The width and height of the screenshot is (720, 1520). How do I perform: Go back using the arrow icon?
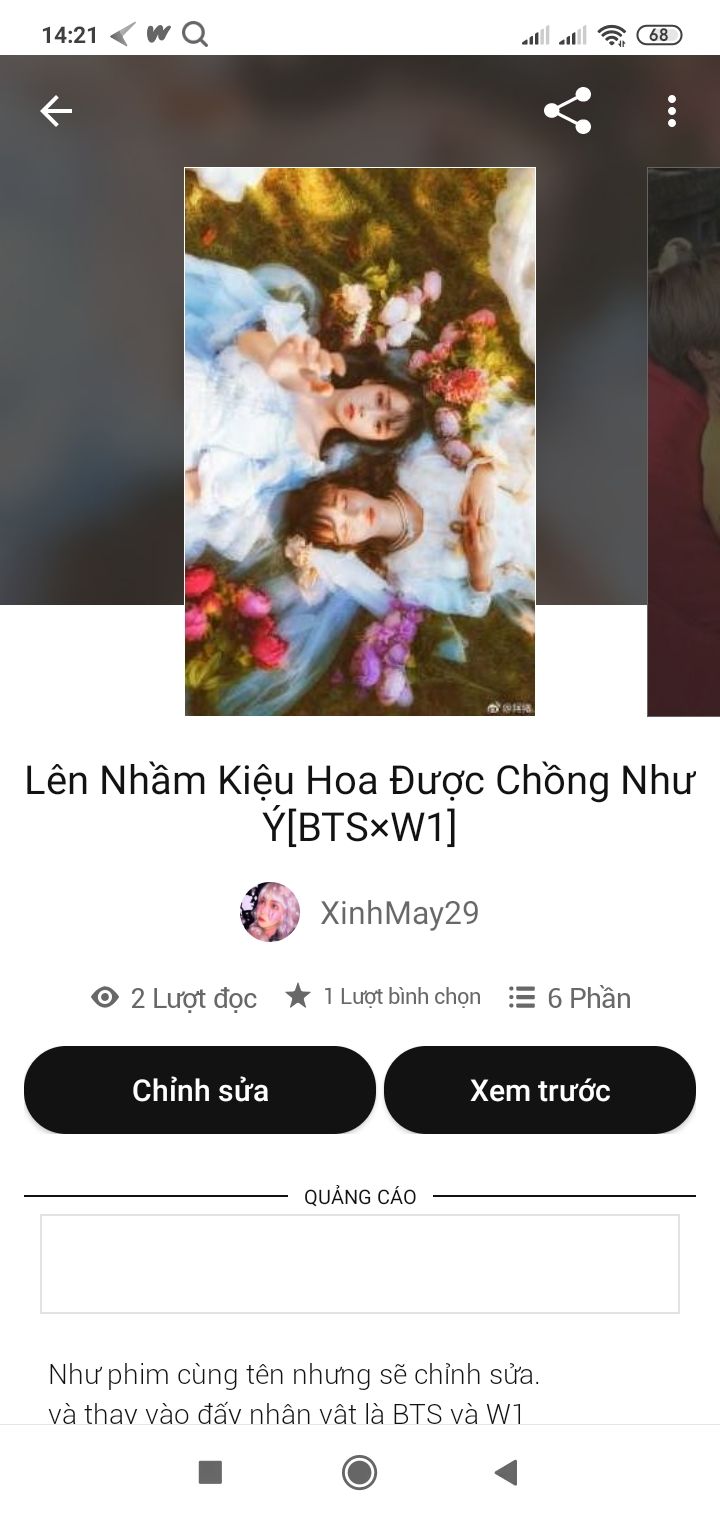point(56,111)
